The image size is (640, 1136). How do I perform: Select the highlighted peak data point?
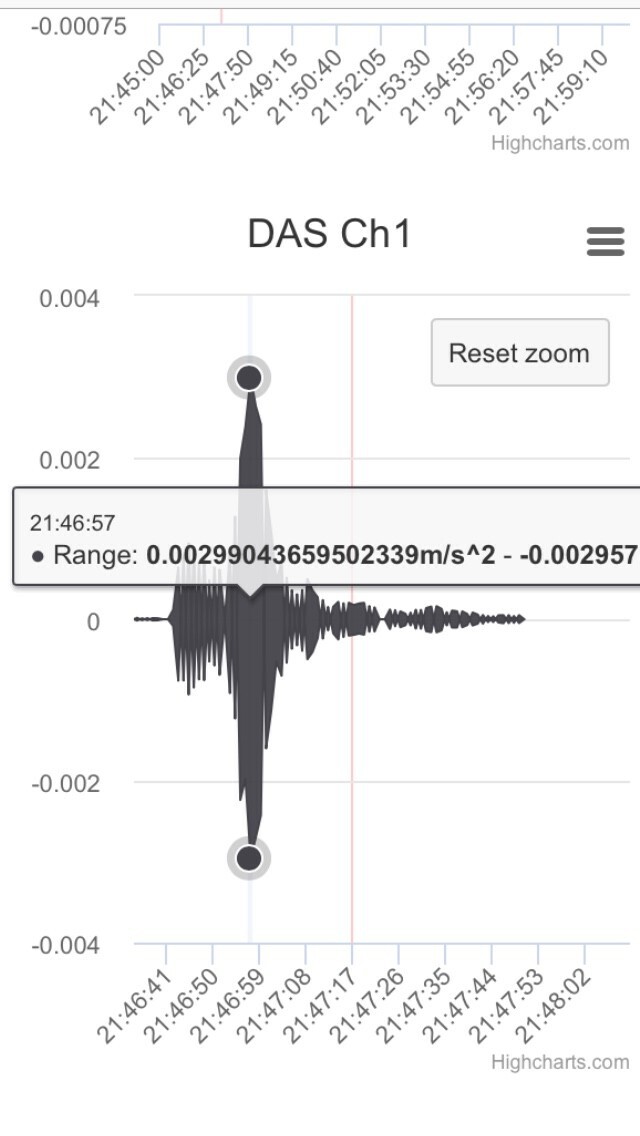coord(249,377)
